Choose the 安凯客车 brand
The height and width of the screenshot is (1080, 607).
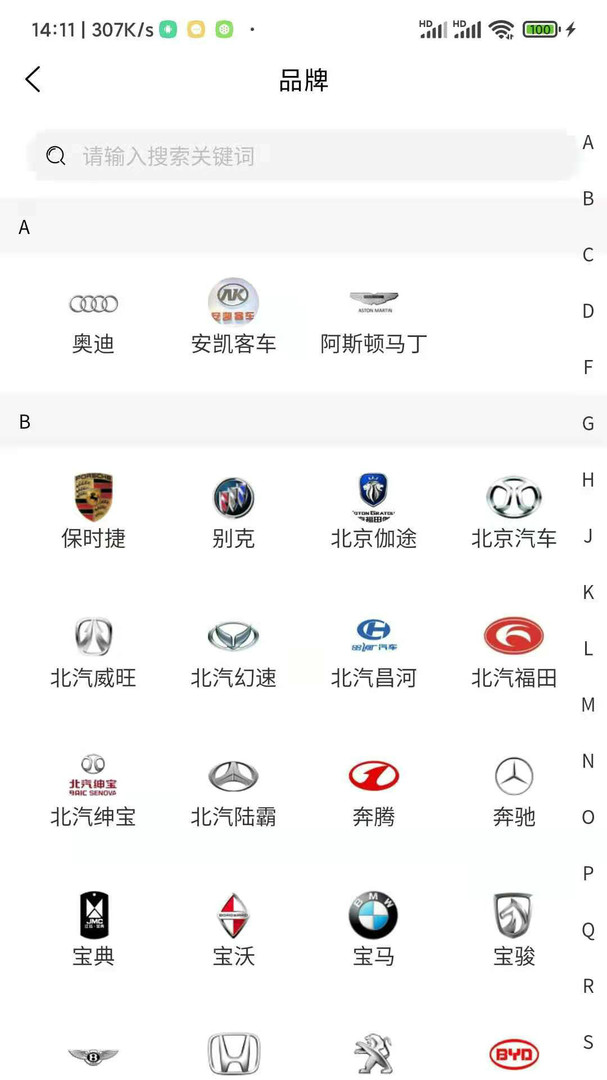[x=233, y=318]
